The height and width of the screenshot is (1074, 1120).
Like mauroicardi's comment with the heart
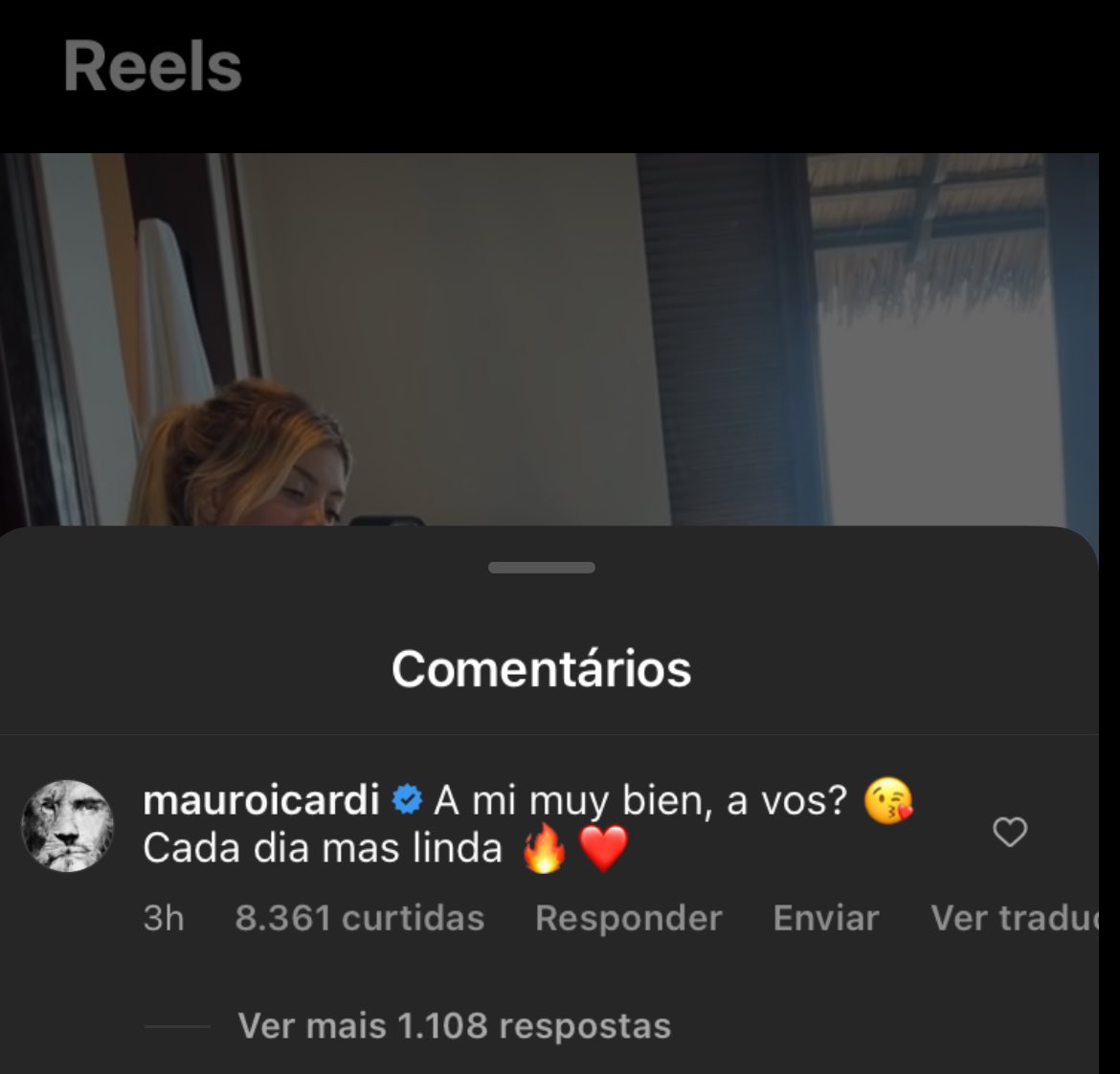point(1010,833)
